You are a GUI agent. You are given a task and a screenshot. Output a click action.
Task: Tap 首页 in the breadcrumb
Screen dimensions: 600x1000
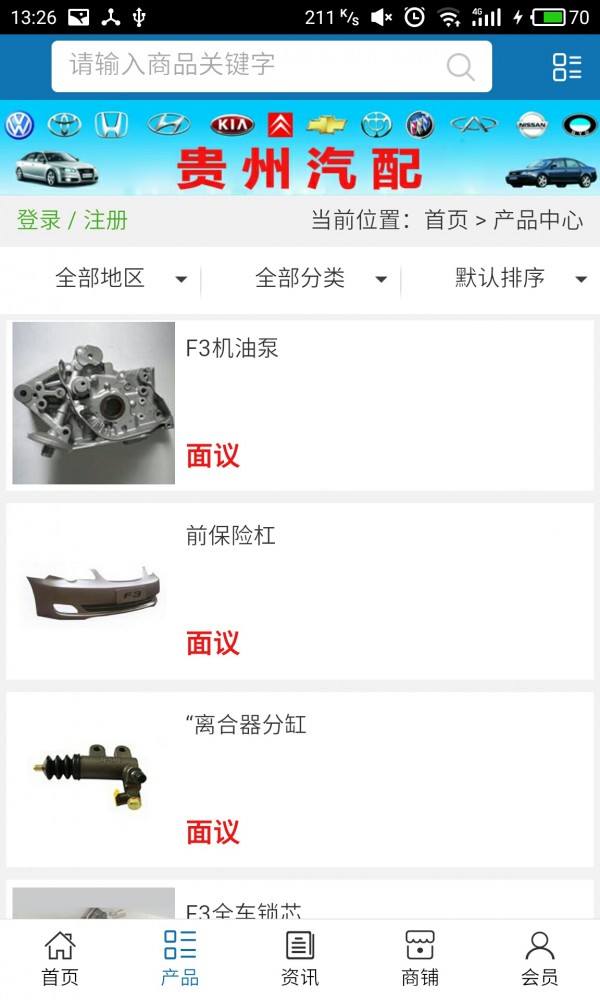point(446,220)
